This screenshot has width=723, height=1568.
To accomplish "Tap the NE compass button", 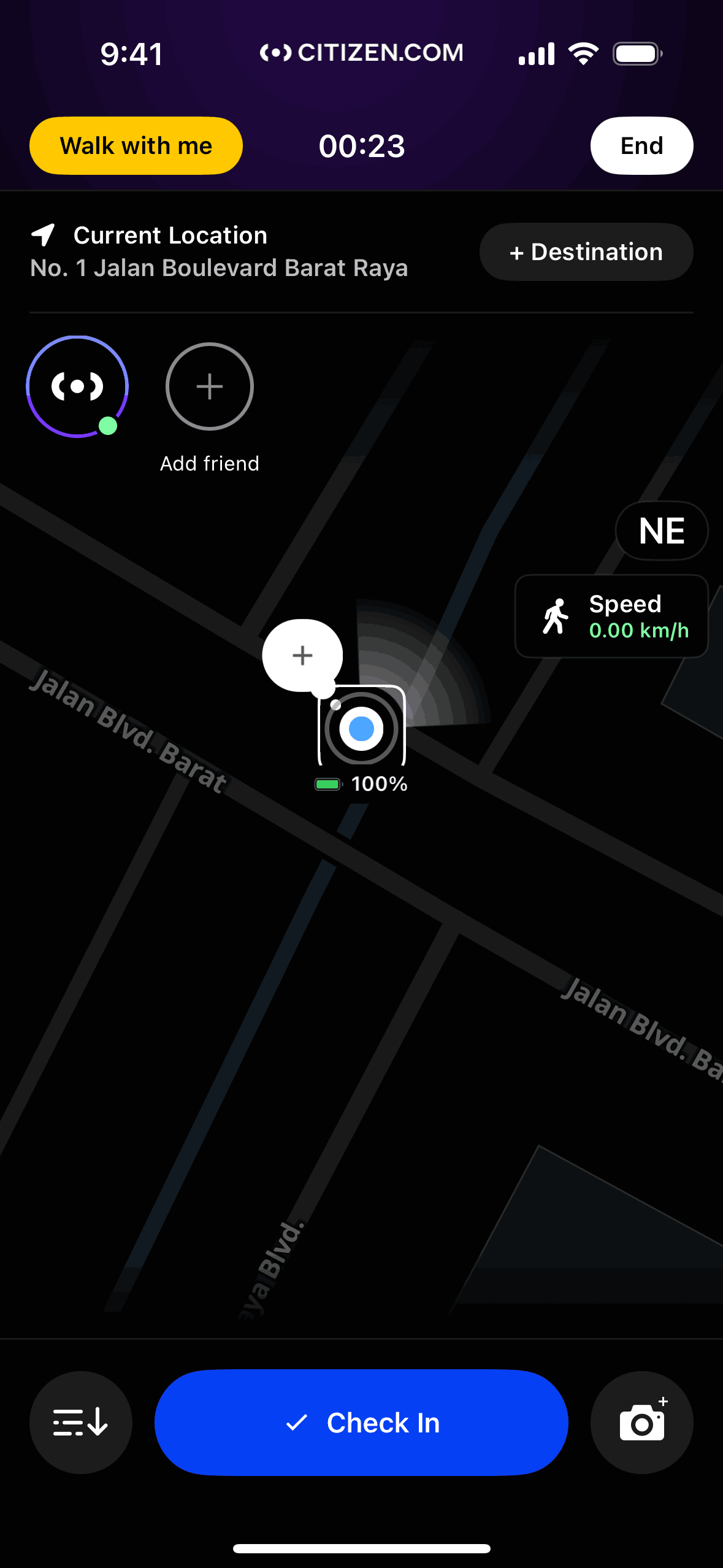I will click(662, 531).
